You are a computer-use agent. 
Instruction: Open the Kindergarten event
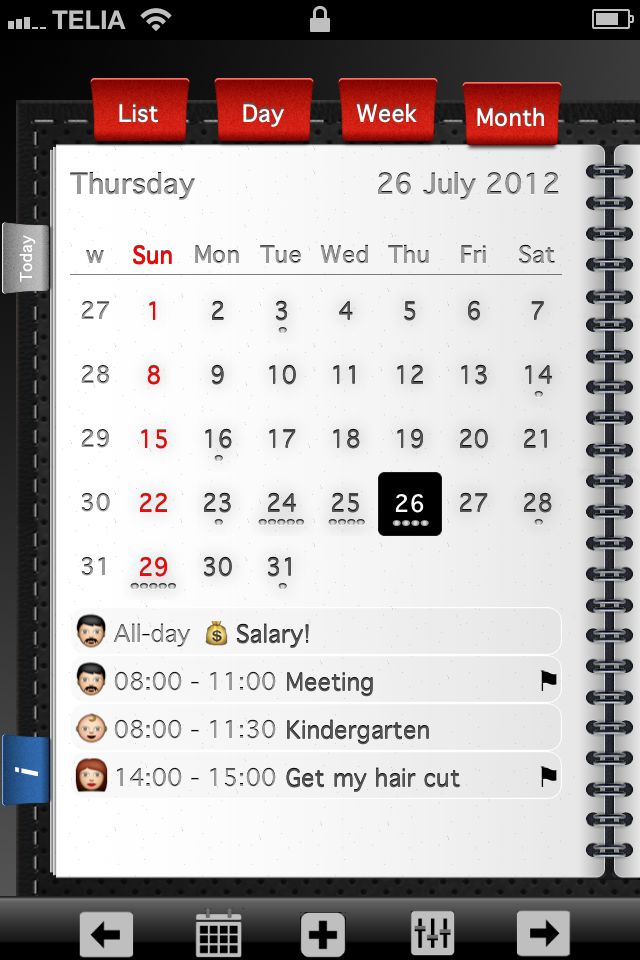pos(316,729)
